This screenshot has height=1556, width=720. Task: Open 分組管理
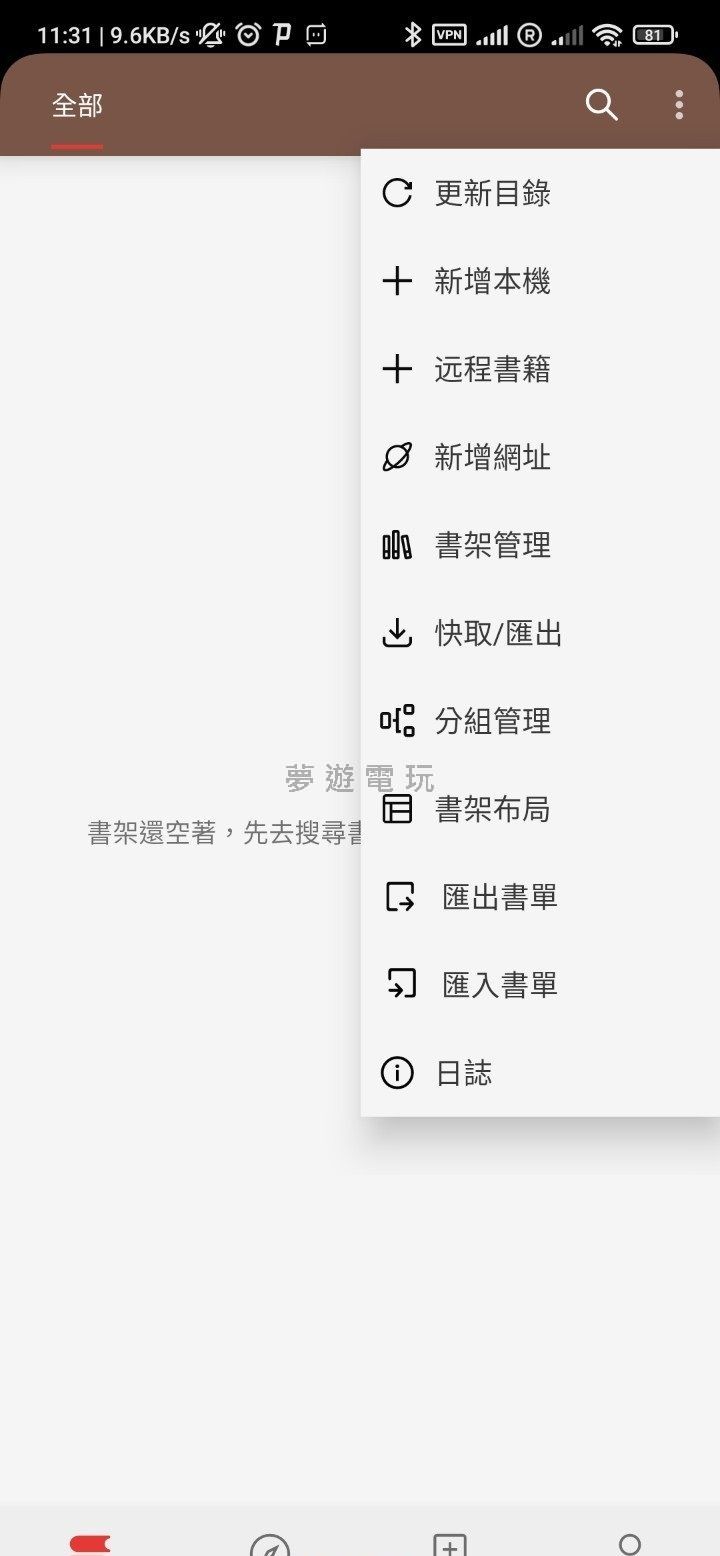[492, 721]
